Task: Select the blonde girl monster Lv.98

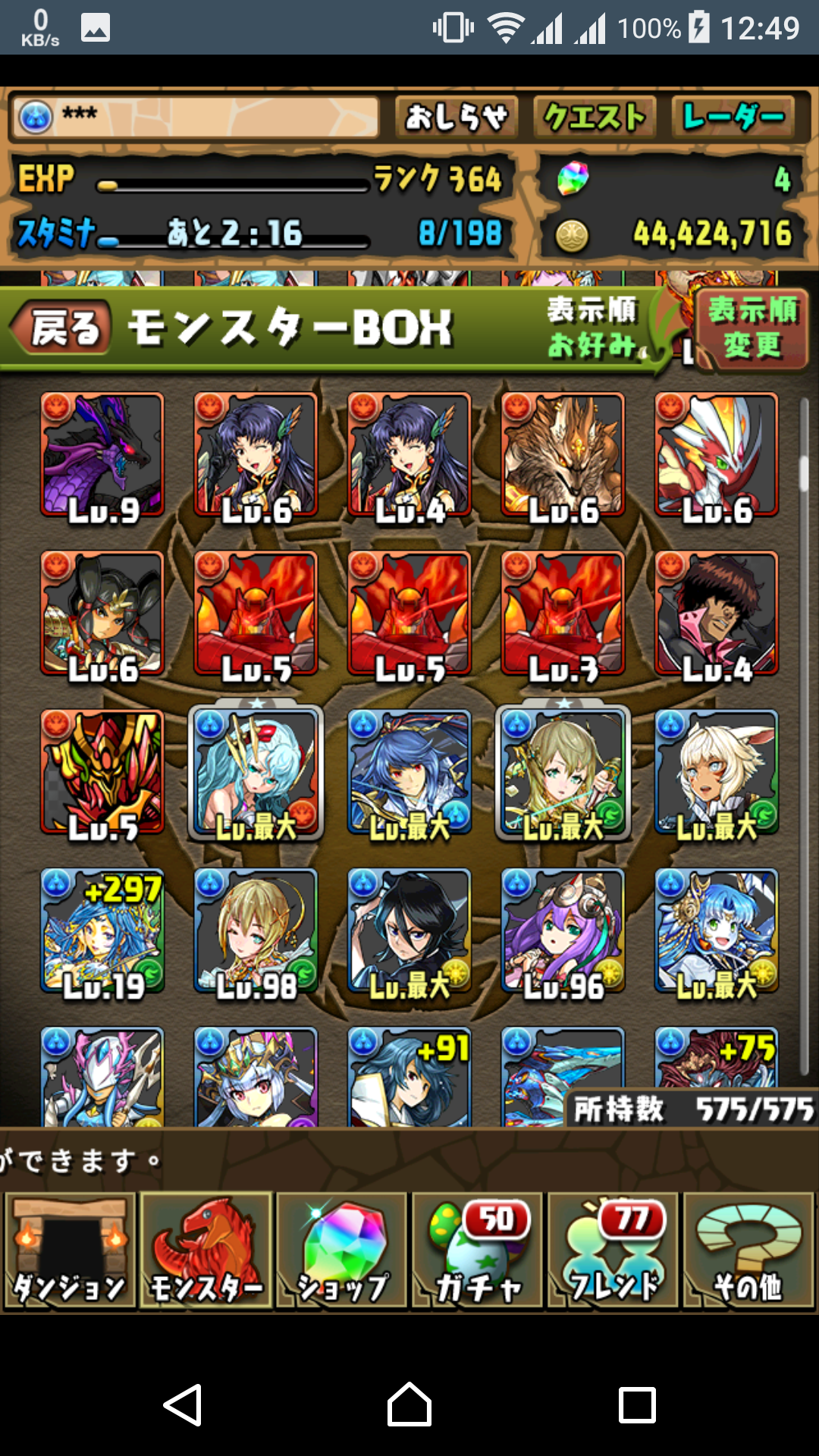Action: pos(256,930)
